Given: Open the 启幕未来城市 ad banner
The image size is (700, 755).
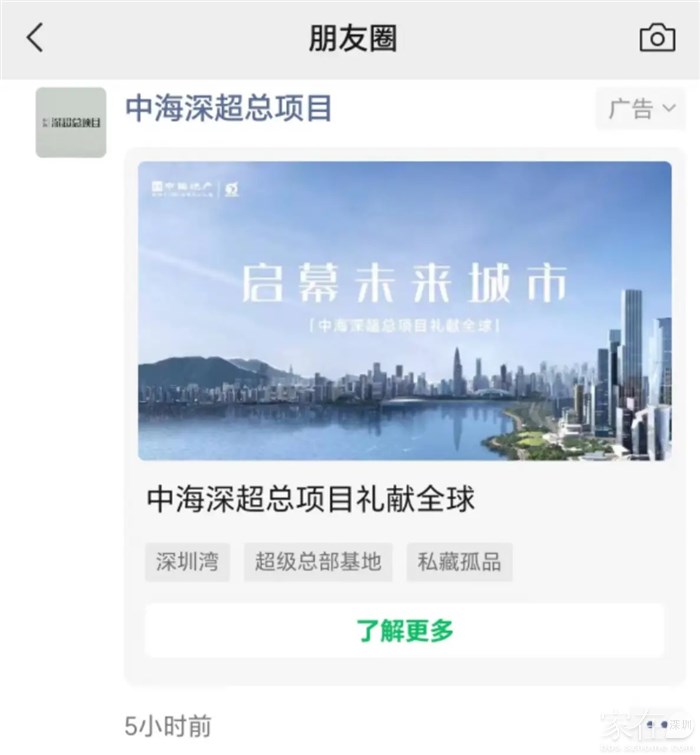Looking at the screenshot, I should coord(404,311).
